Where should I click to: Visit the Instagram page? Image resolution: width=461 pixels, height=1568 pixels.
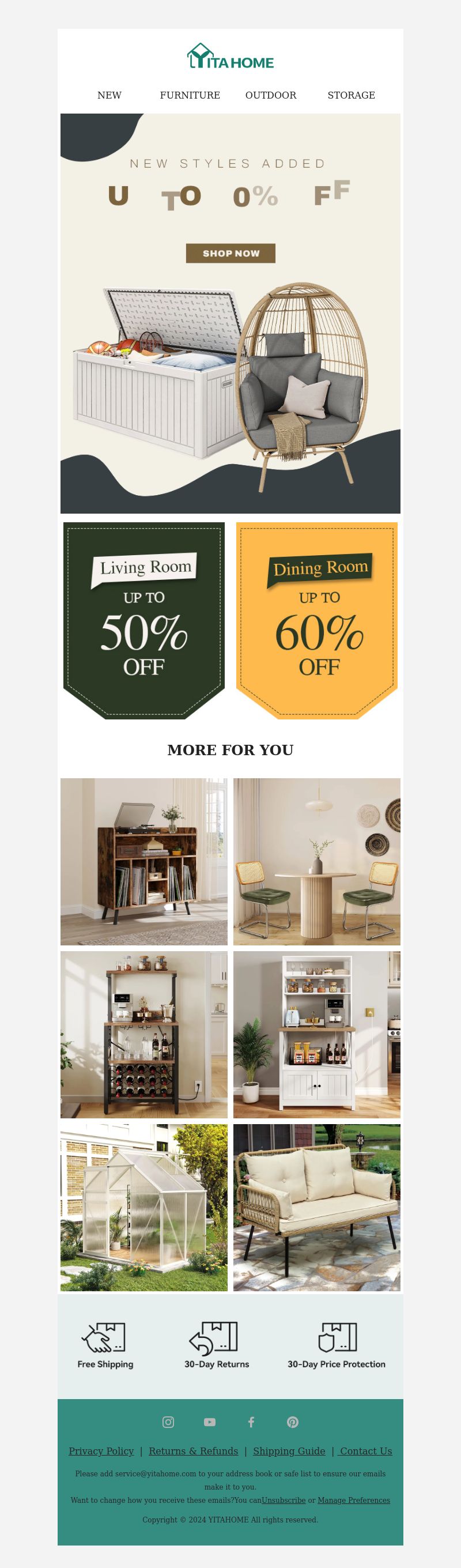tap(168, 1422)
